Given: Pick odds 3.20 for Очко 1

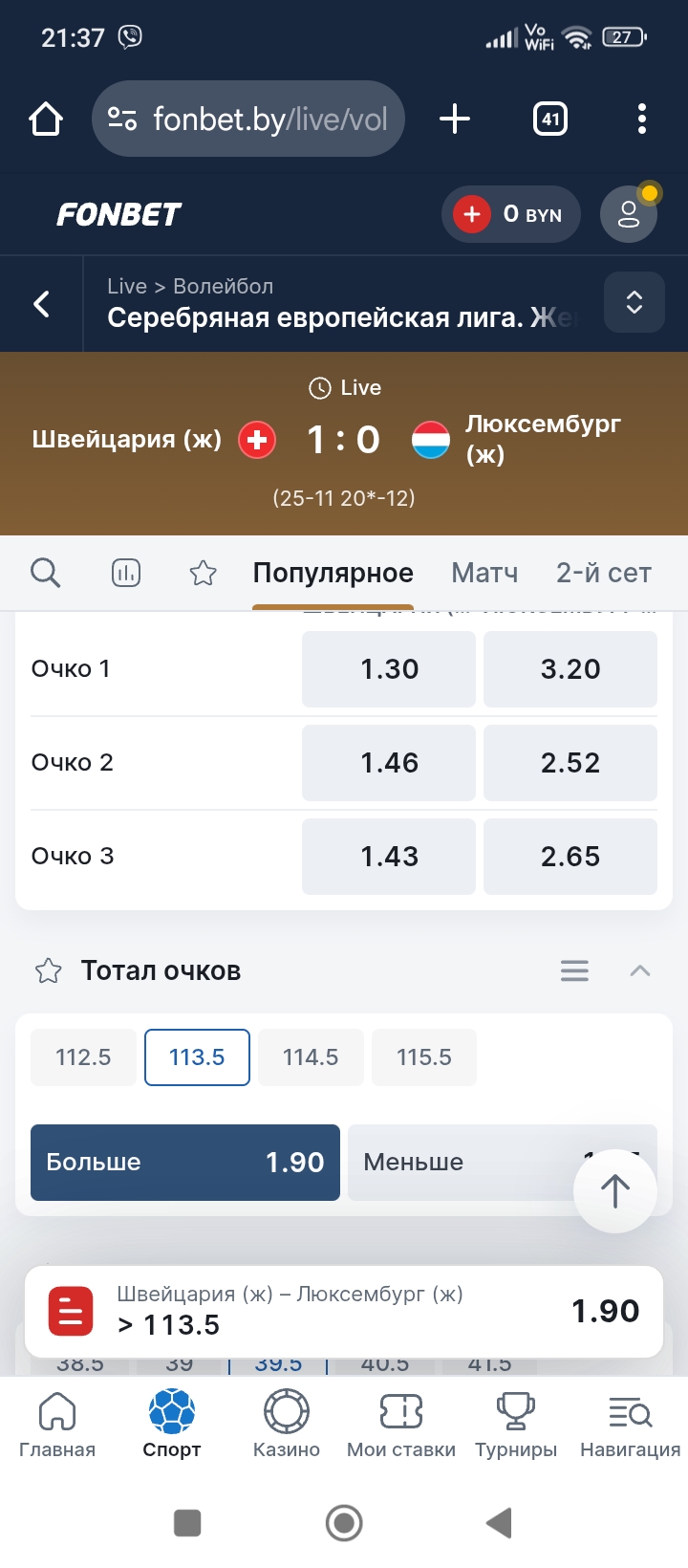Looking at the screenshot, I should [x=570, y=669].
